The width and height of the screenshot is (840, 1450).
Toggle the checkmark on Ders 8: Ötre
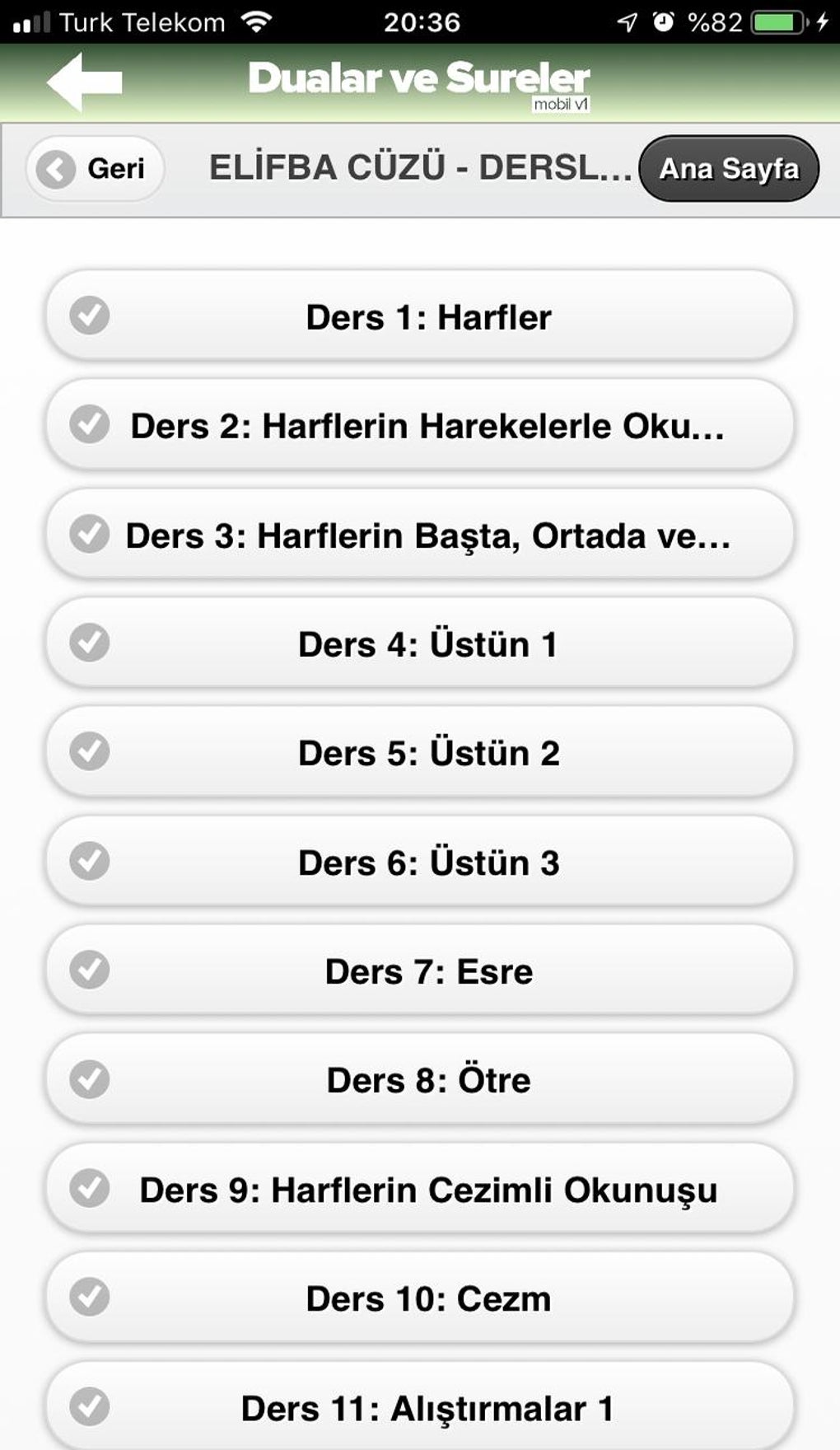89,1078
